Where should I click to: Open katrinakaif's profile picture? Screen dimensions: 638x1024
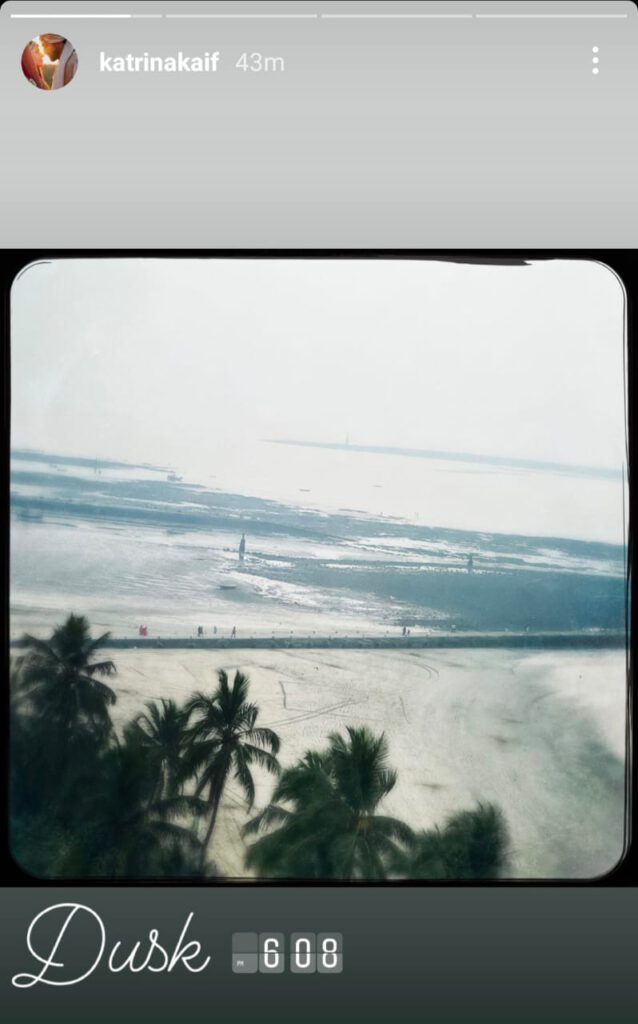tap(49, 62)
